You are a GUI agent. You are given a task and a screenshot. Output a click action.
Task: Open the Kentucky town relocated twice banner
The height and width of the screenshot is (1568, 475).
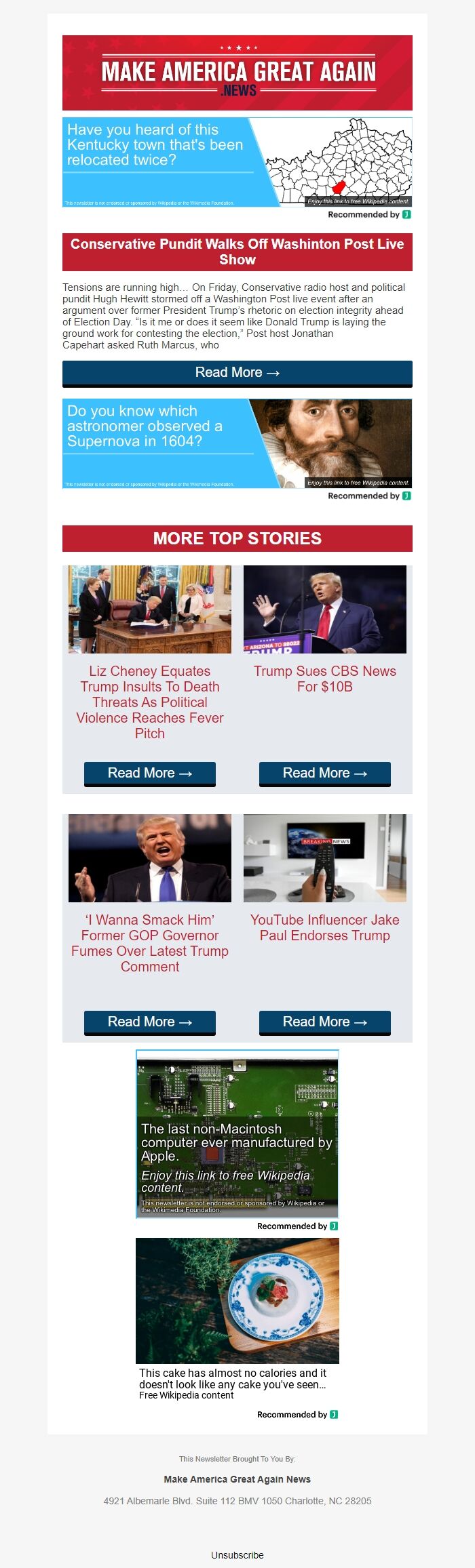[x=237, y=162]
